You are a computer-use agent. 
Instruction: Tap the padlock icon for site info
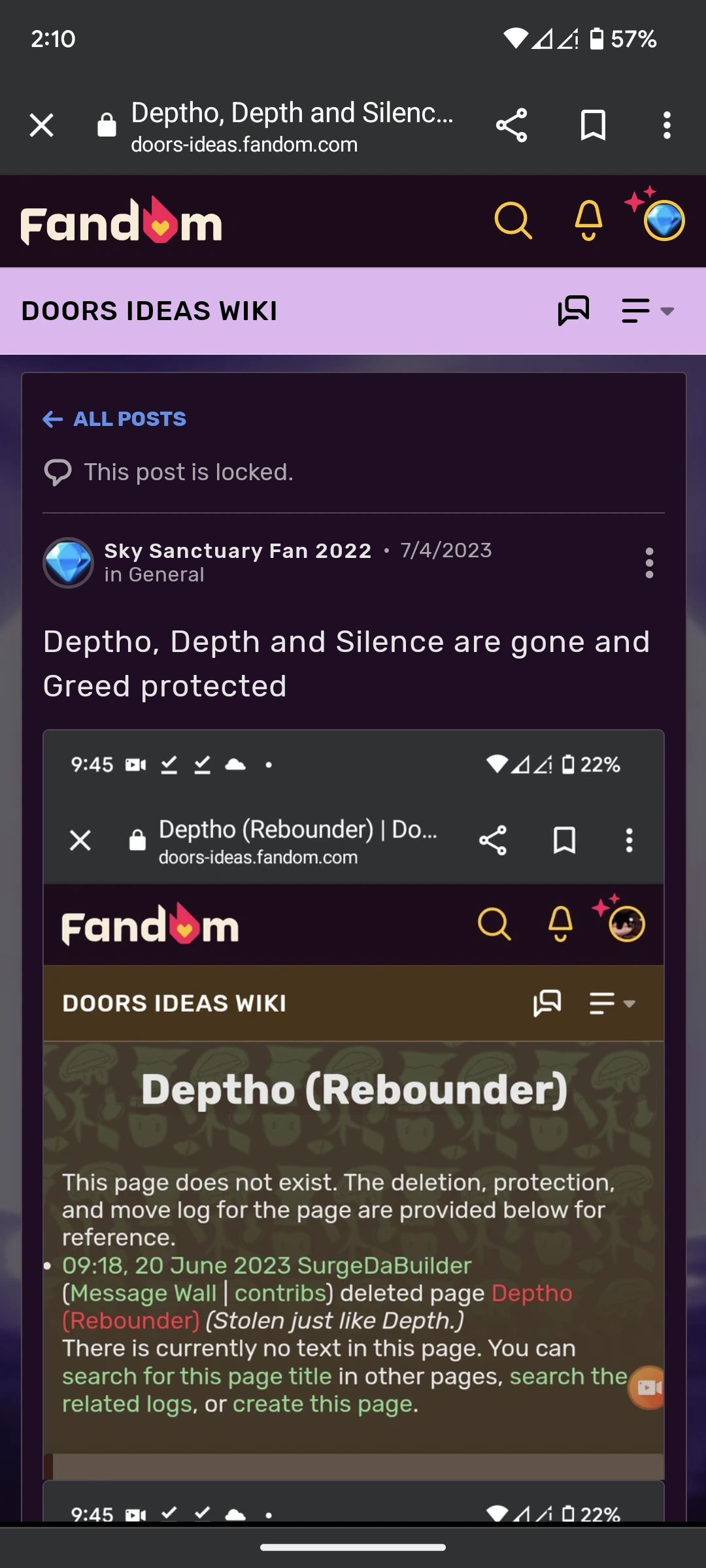tap(105, 124)
